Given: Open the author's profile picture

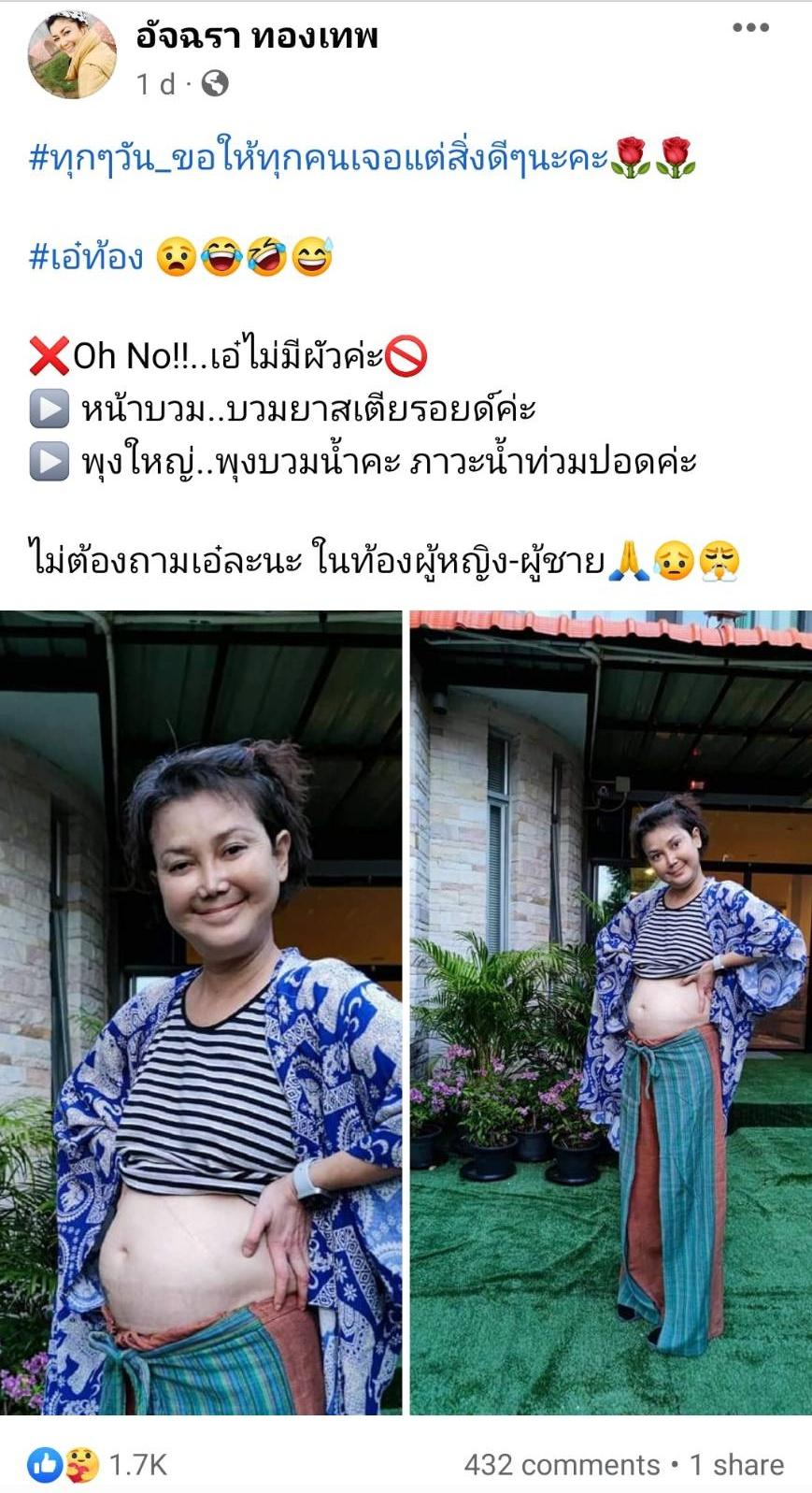Looking at the screenshot, I should click(x=73, y=56).
